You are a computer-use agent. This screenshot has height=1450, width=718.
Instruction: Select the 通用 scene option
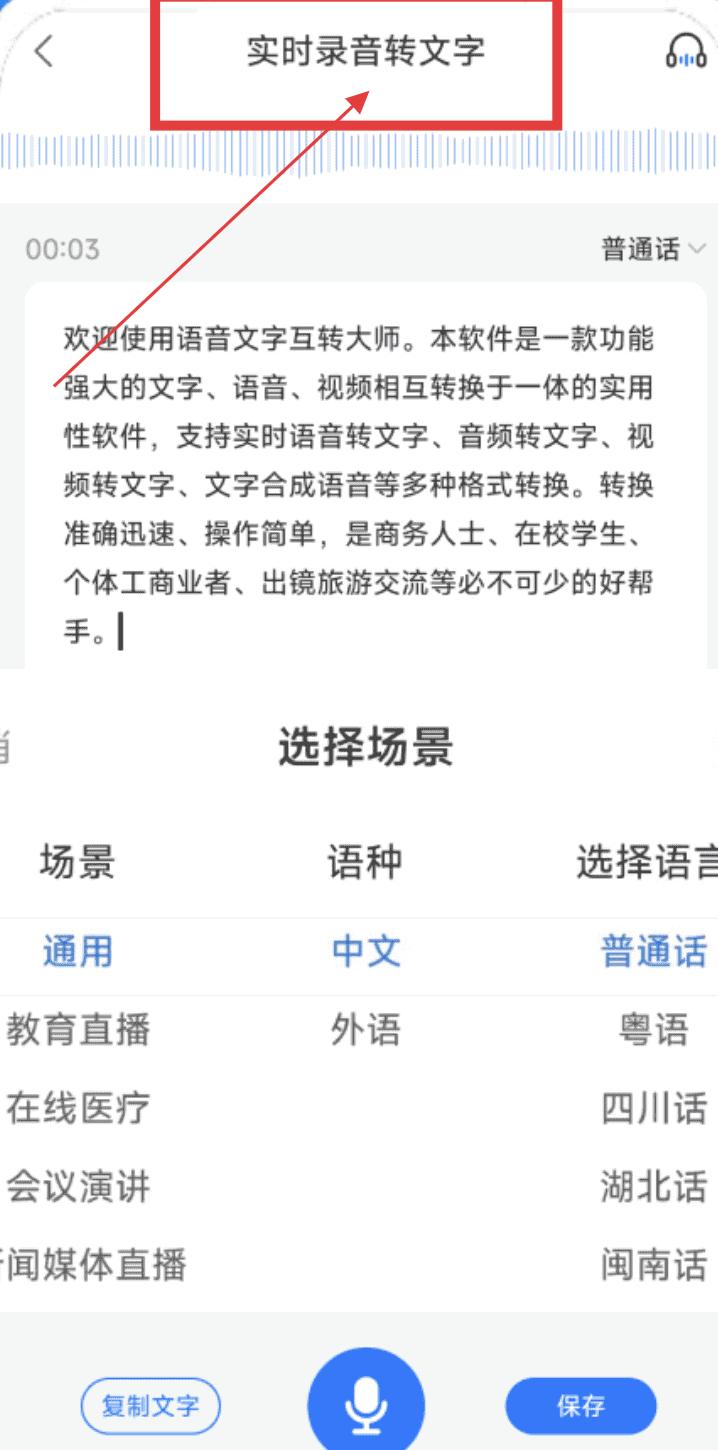[78, 951]
